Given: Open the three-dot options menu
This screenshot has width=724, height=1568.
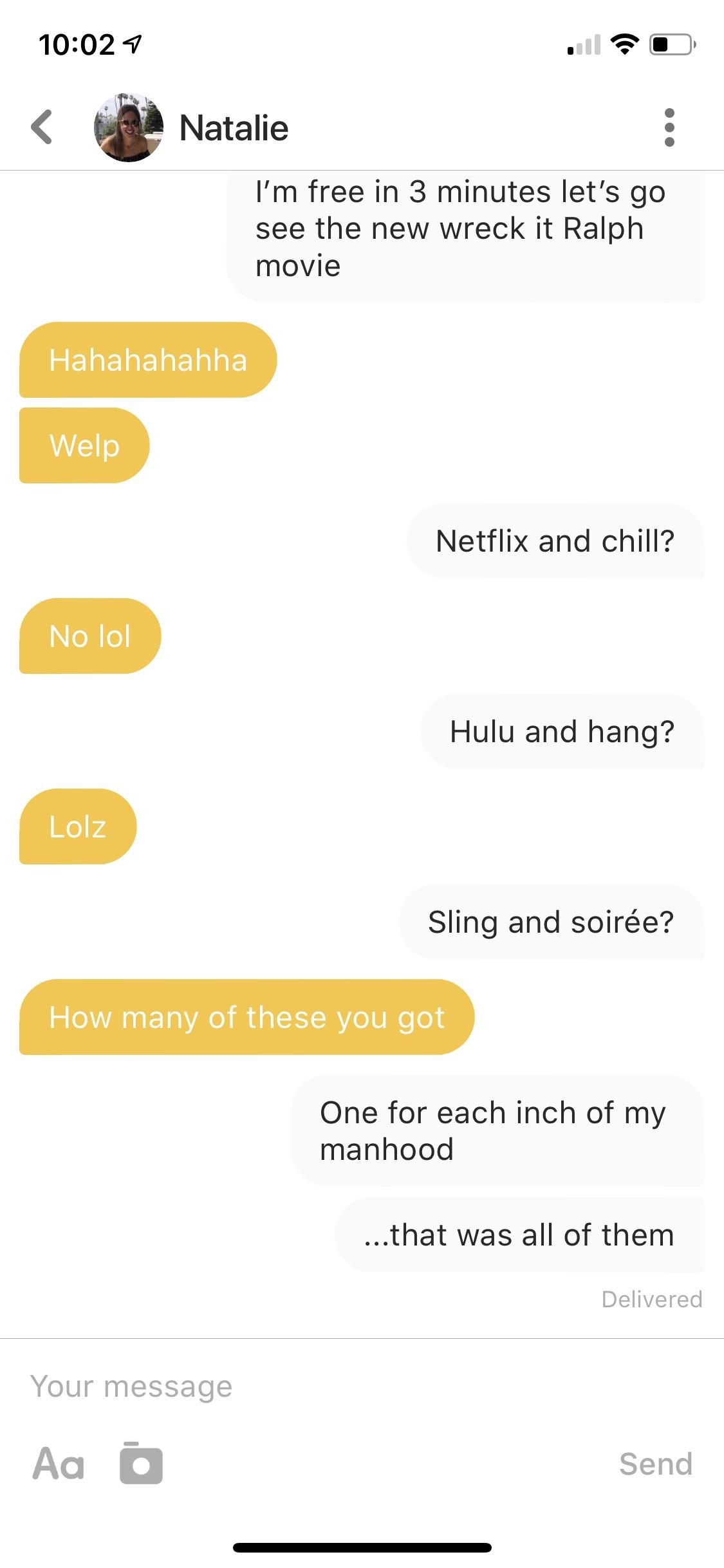Looking at the screenshot, I should click(x=669, y=127).
